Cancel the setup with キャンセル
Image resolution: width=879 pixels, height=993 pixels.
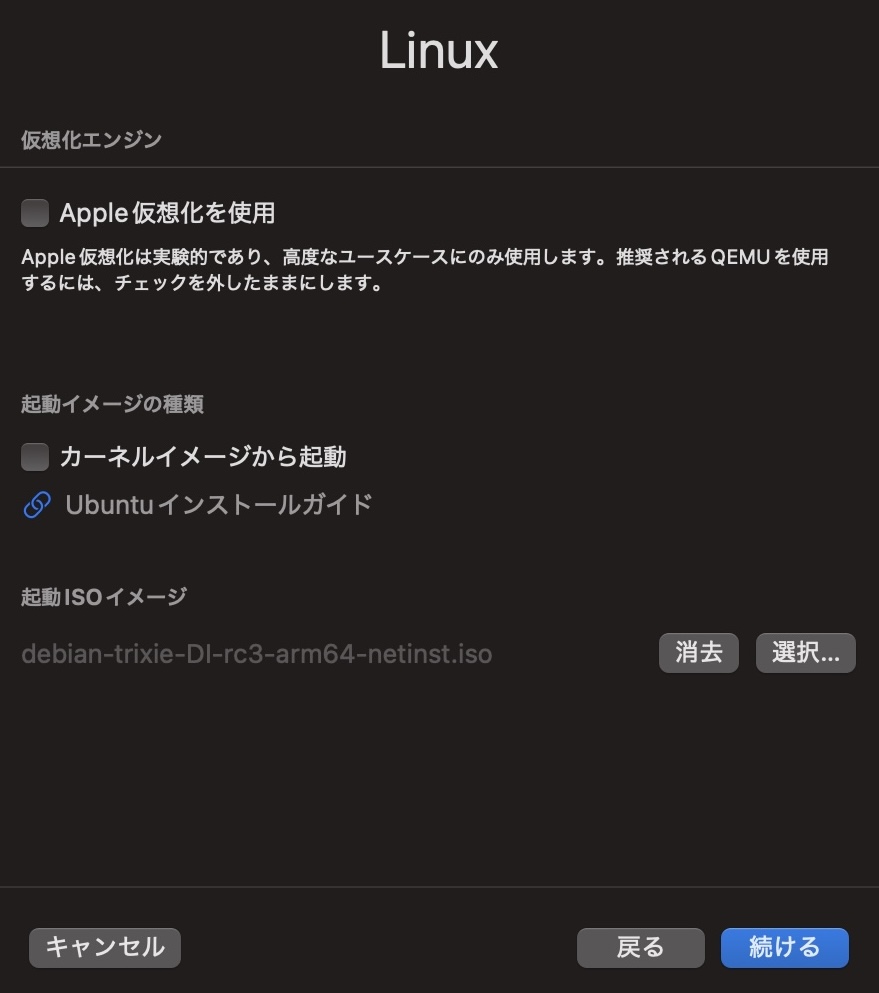pyautogui.click(x=105, y=947)
